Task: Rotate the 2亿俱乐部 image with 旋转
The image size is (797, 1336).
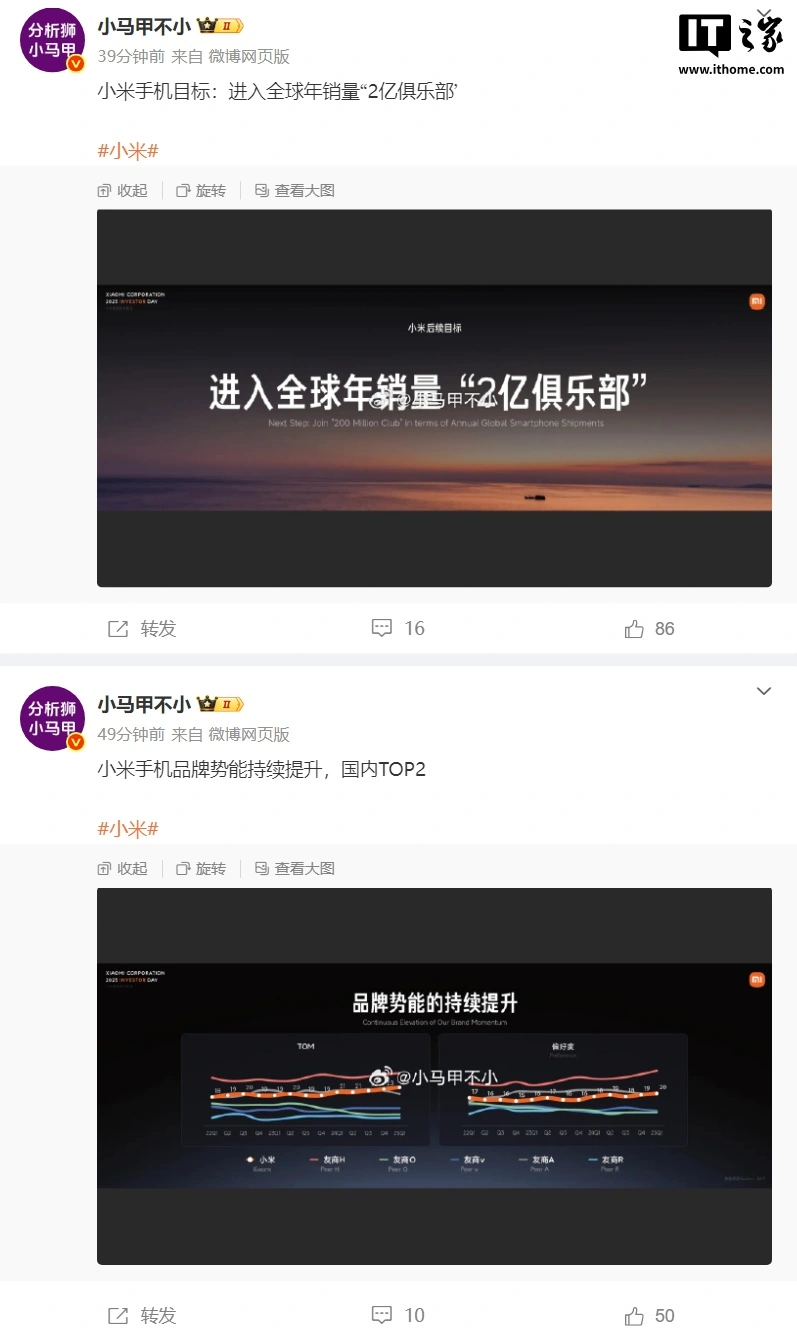Action: coord(201,191)
